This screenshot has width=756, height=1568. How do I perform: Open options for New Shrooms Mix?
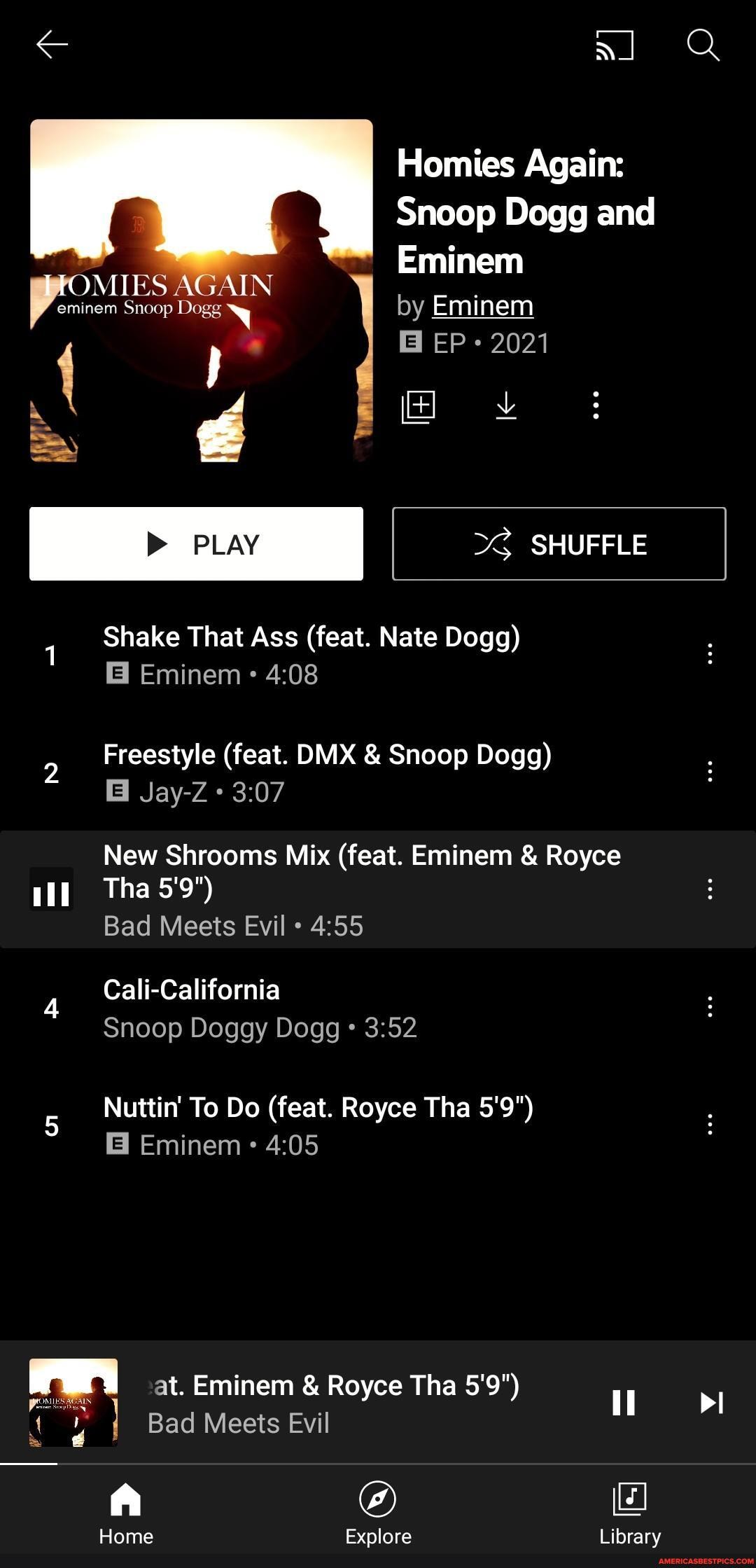[x=710, y=889]
